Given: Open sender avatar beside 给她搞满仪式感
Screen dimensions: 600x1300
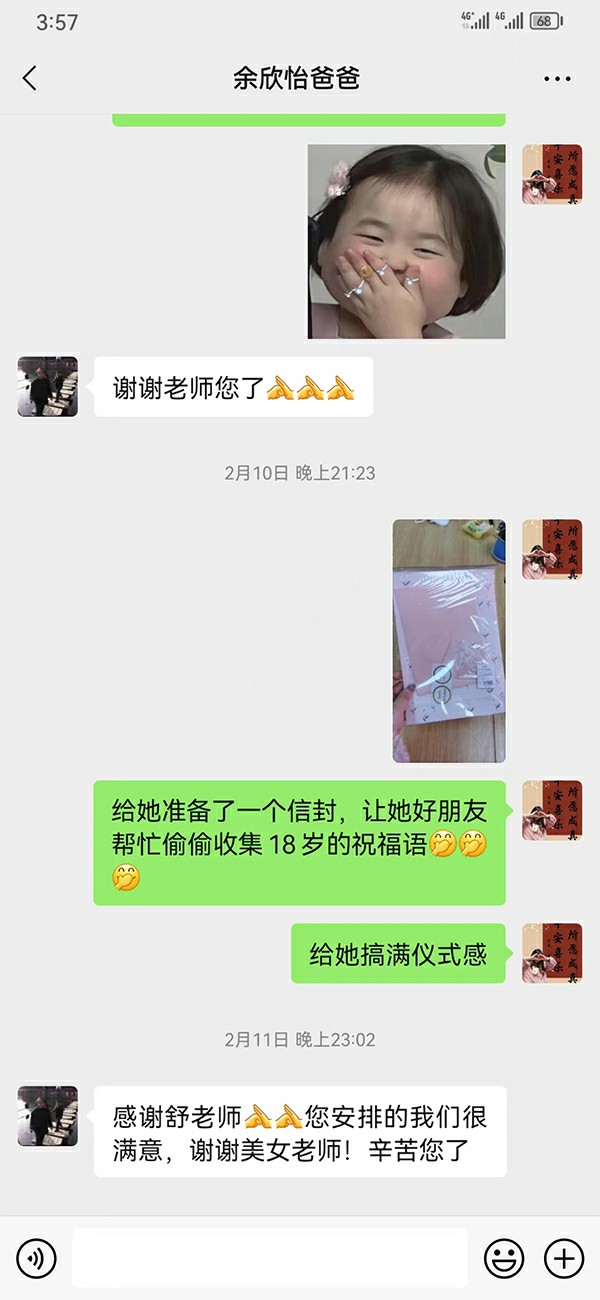Looking at the screenshot, I should pyautogui.click(x=552, y=953).
